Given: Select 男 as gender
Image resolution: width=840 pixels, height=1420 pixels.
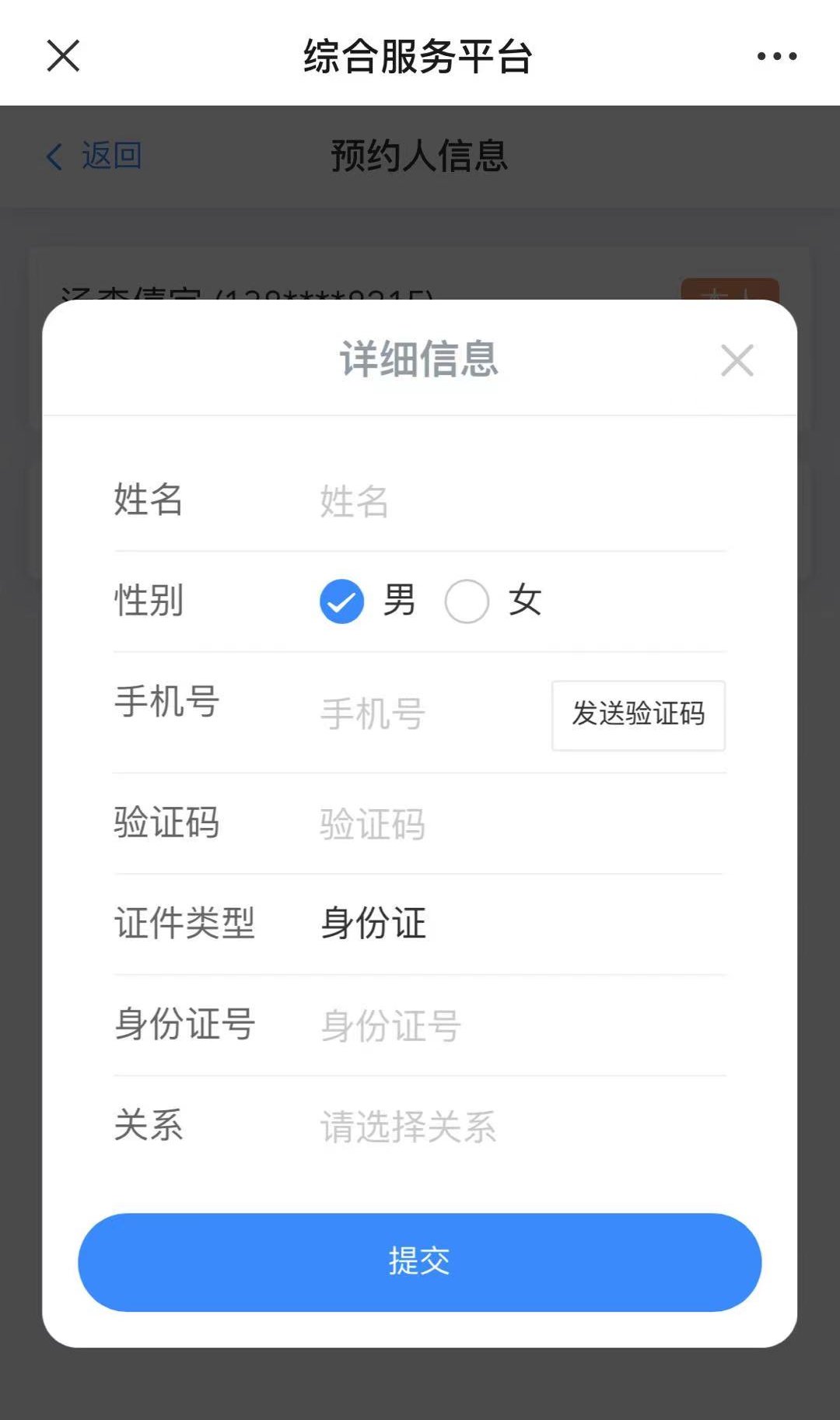Looking at the screenshot, I should pos(342,601).
